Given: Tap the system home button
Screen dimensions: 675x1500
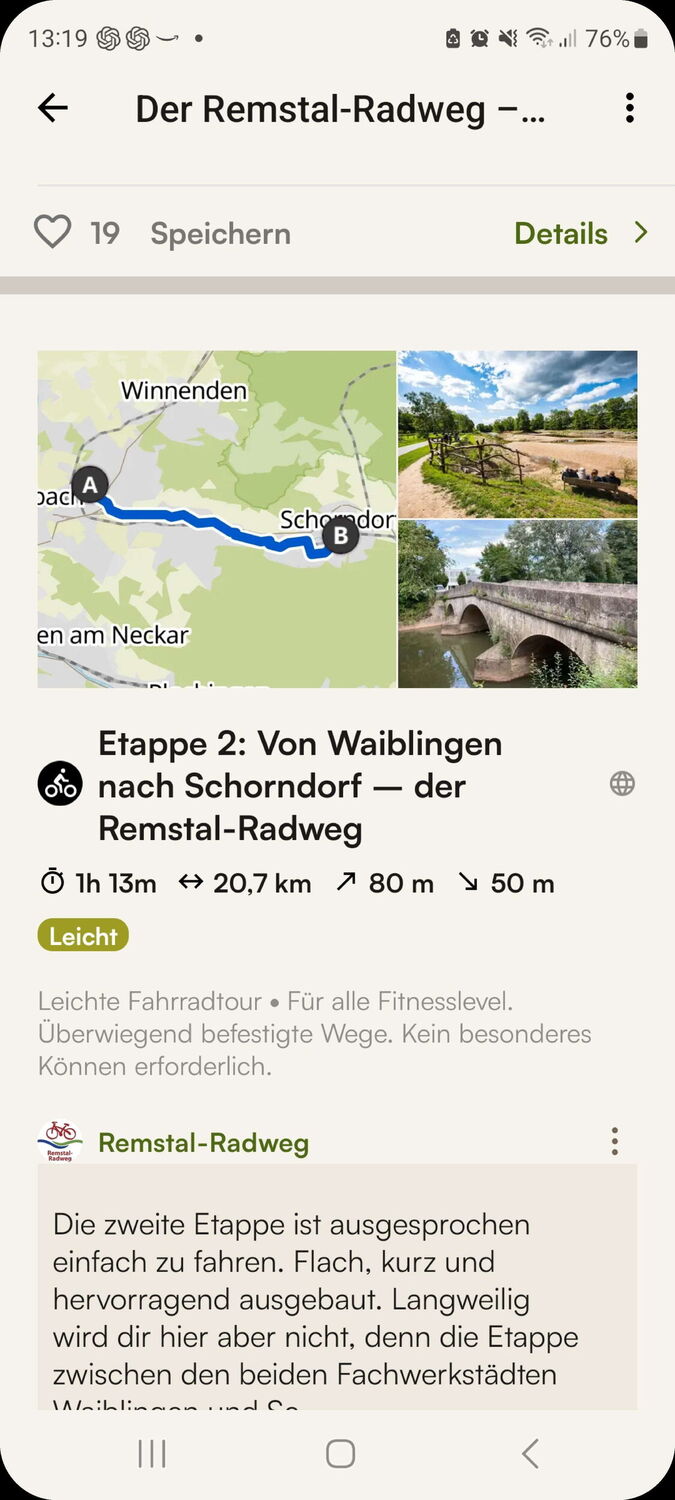Looking at the screenshot, I should click(340, 1453).
